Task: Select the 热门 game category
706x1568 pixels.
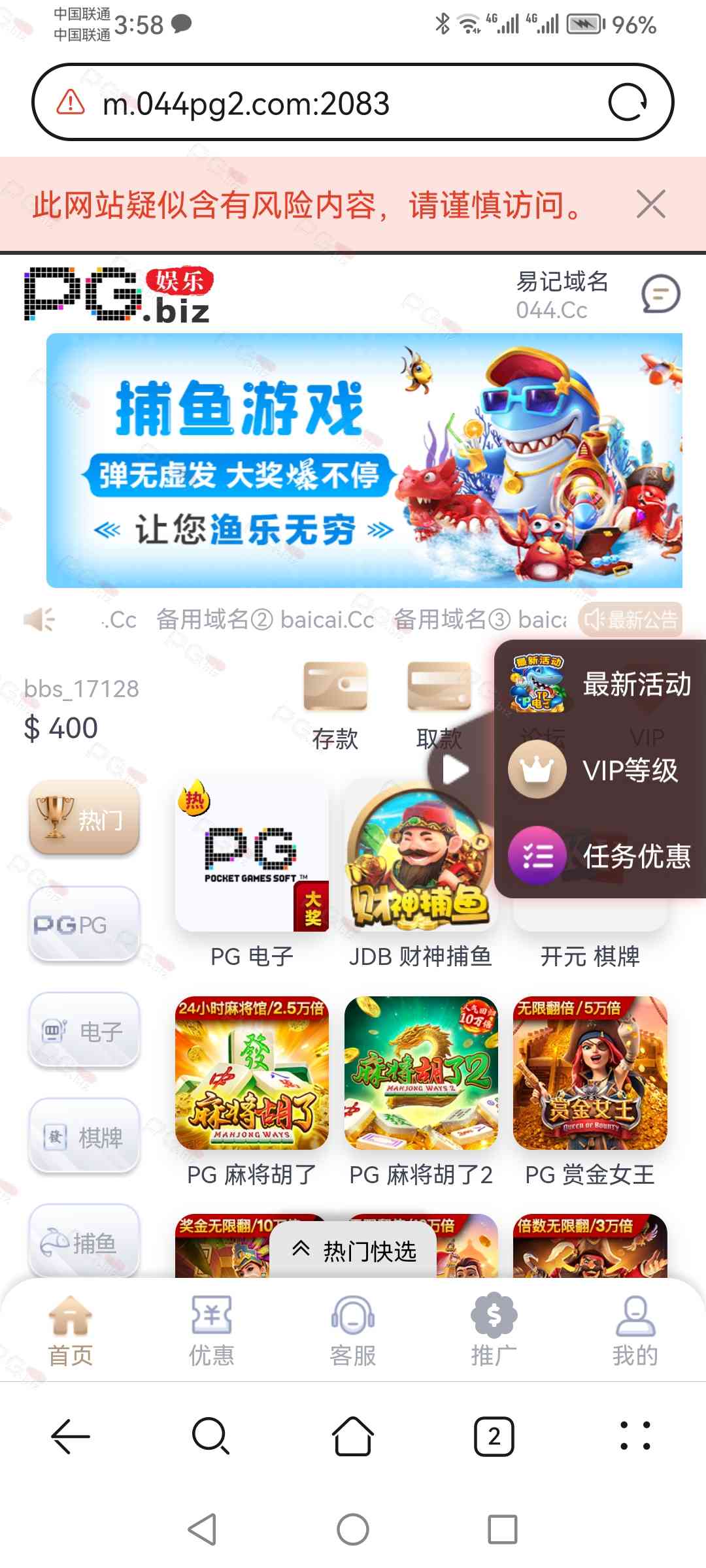Action: [84, 818]
